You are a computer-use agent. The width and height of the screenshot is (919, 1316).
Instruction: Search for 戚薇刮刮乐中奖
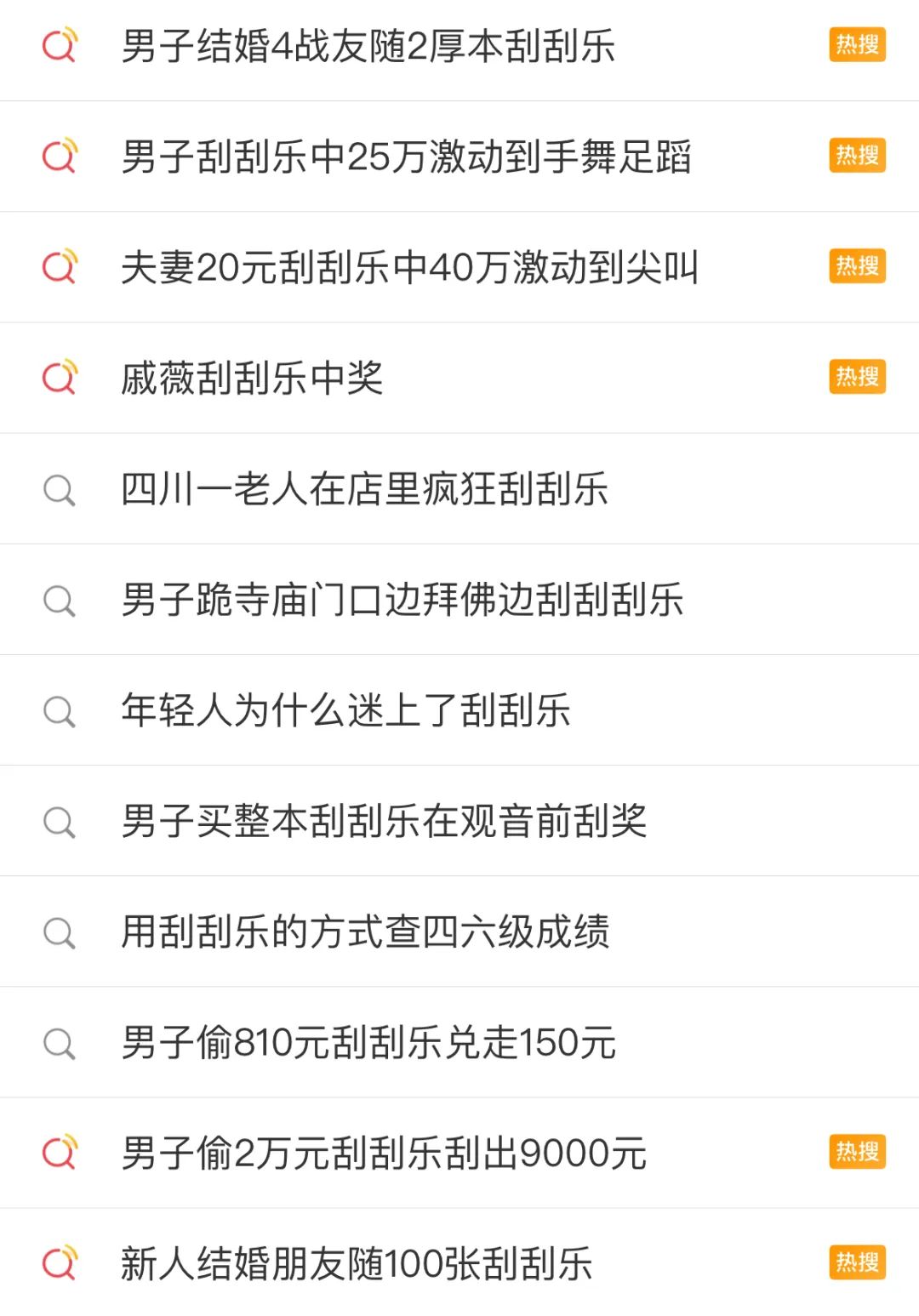[252, 378]
